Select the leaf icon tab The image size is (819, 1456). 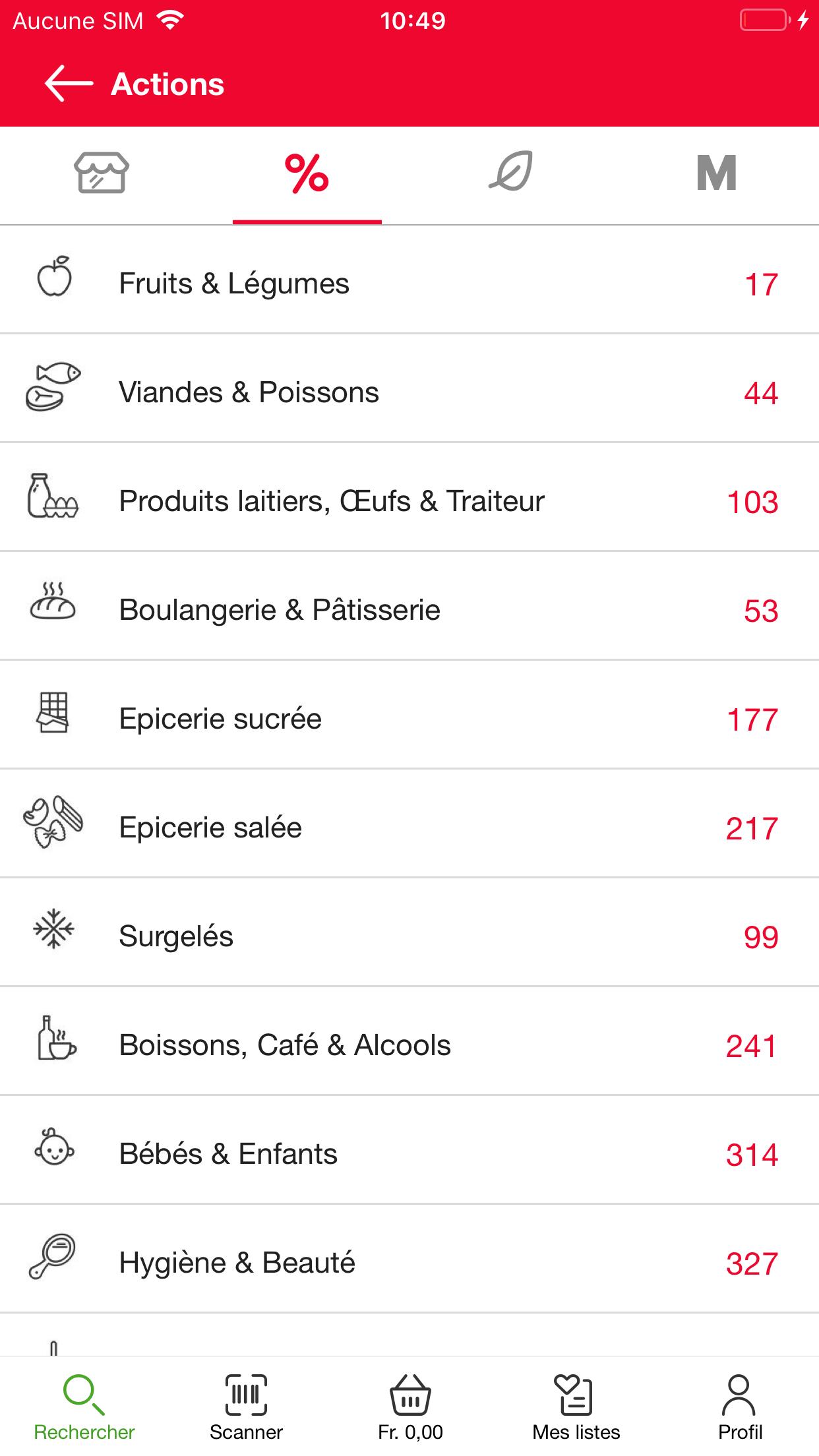click(511, 173)
